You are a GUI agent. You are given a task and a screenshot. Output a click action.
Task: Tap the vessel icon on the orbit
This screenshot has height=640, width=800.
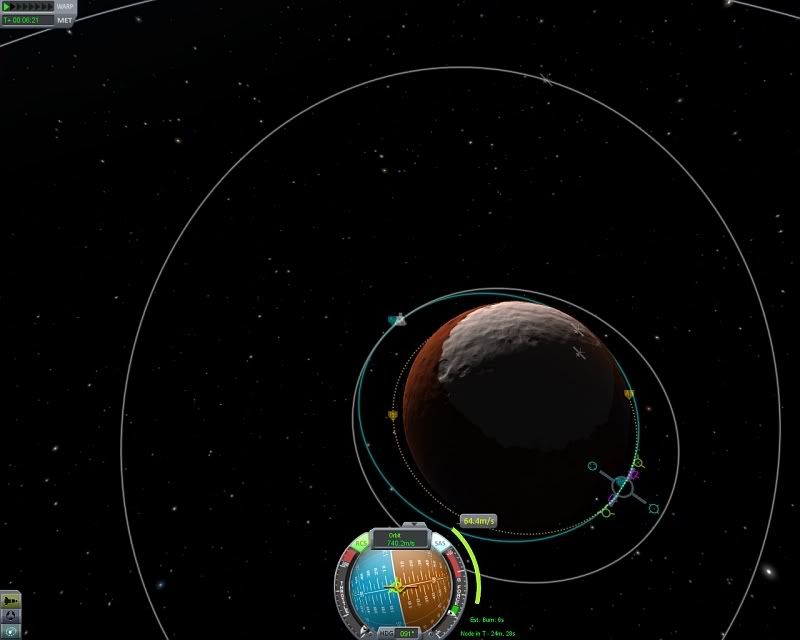pos(400,320)
